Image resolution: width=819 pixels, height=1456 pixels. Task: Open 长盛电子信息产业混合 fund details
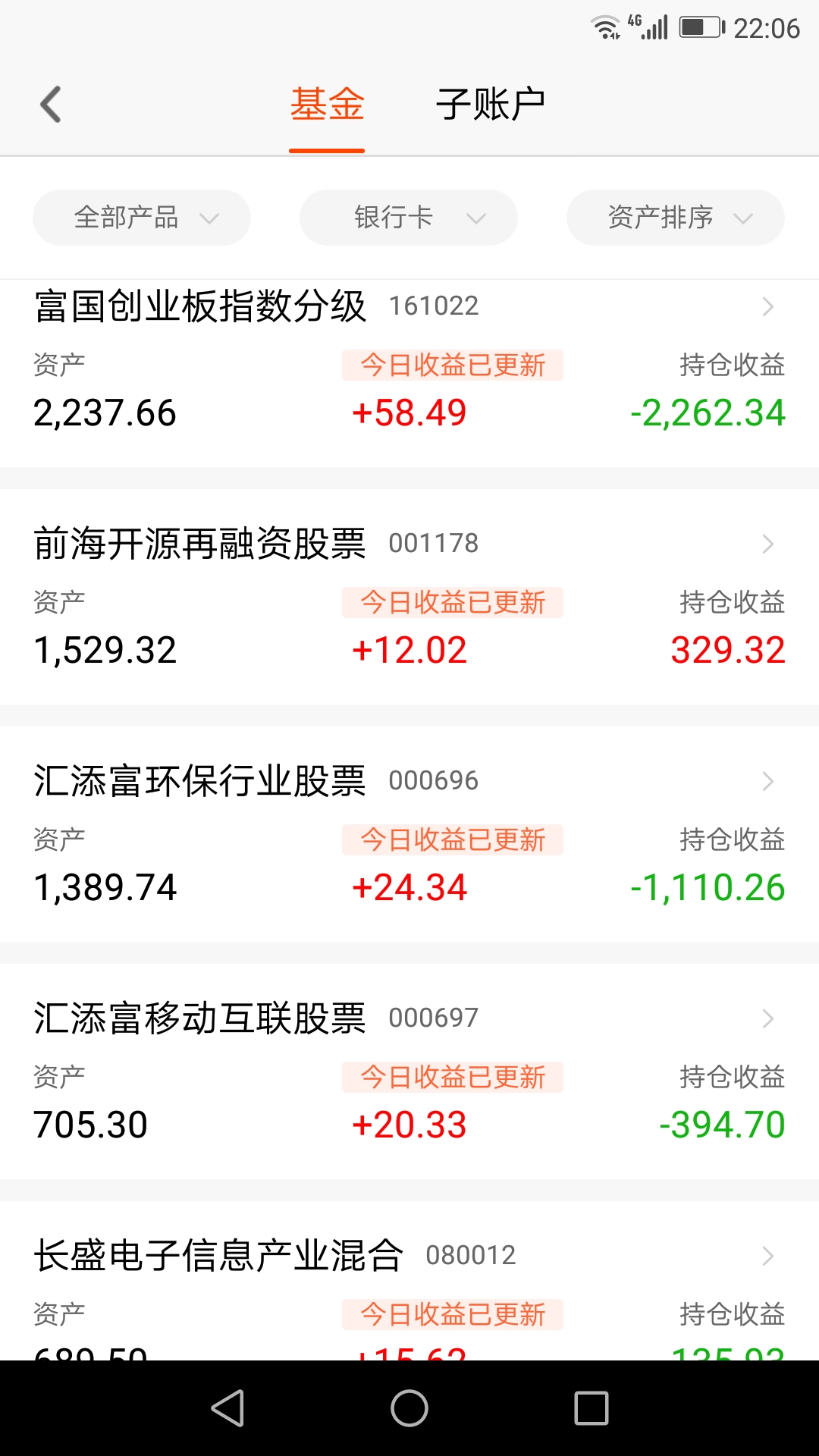(409, 1281)
